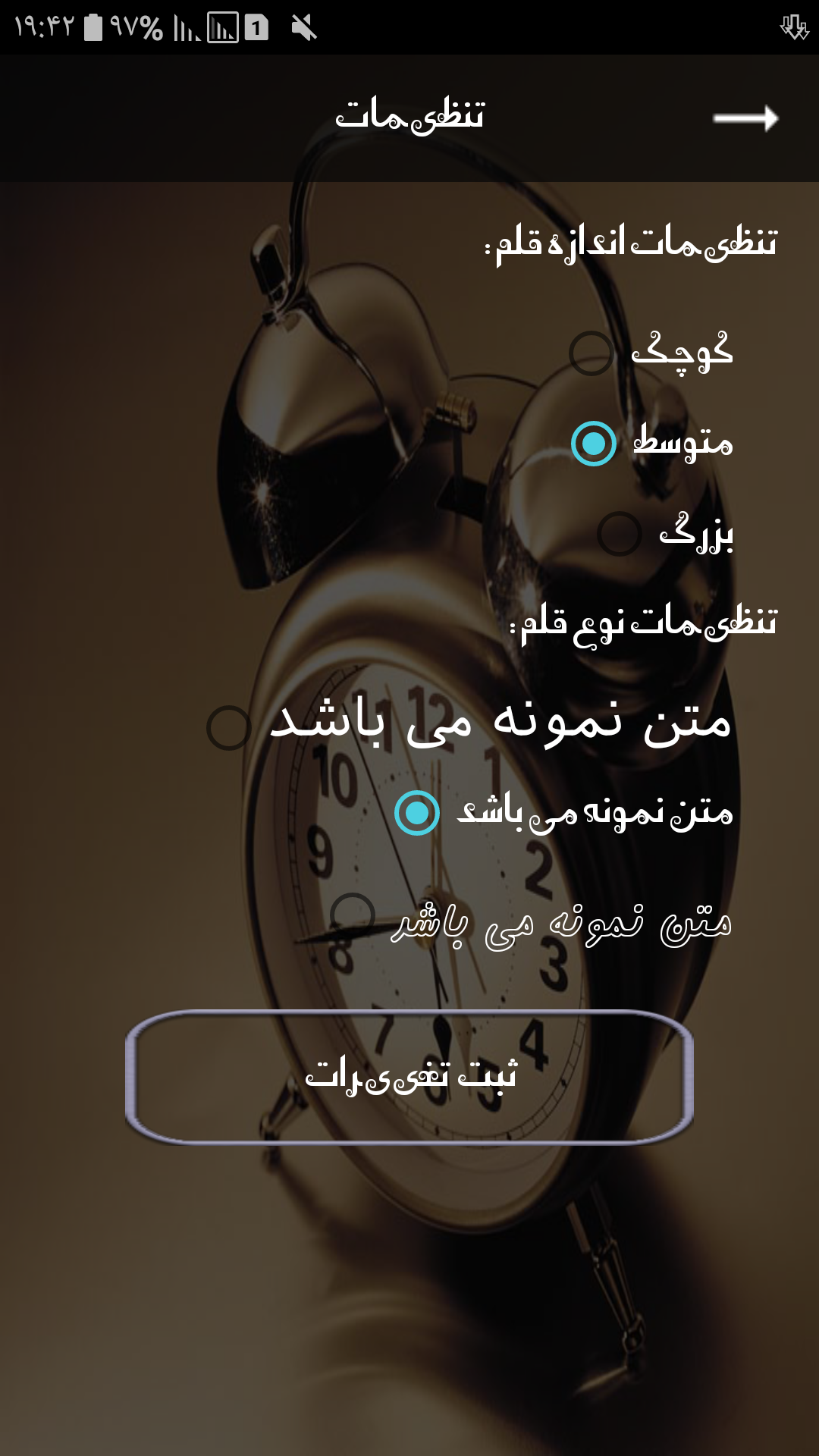819x1456 pixels.
Task: Choose the first plain sample font type
Action: [229, 728]
